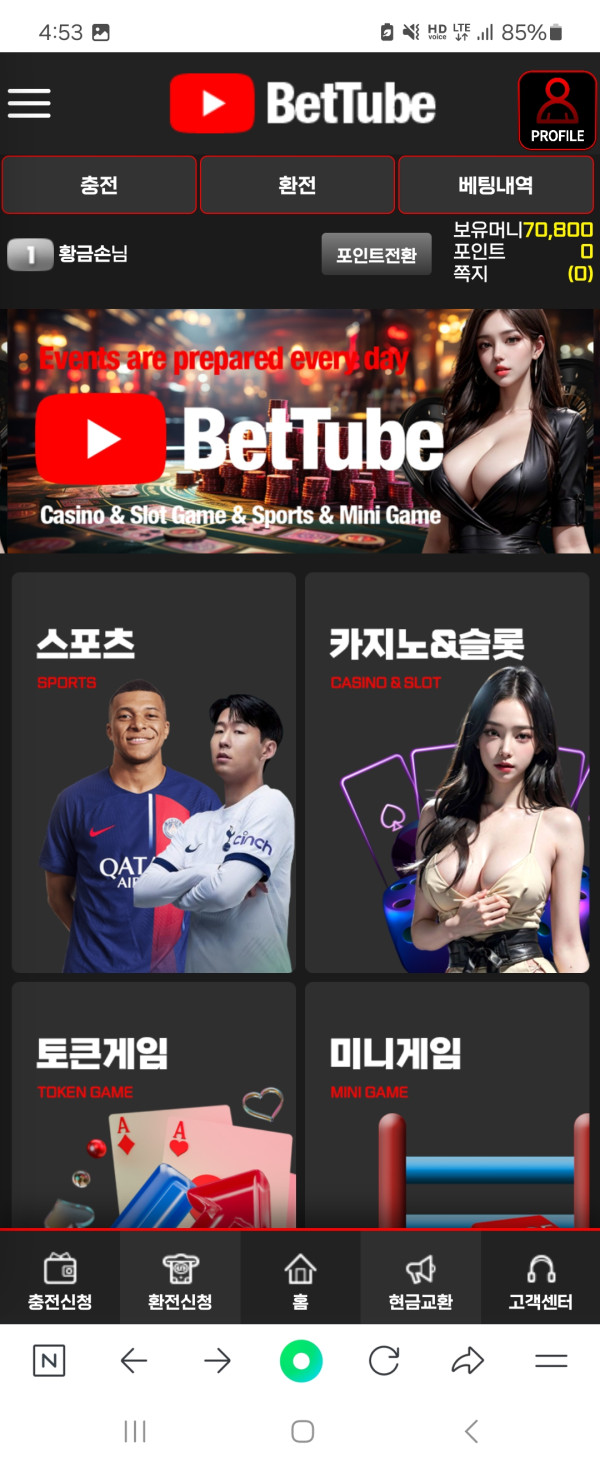Go back with the browser's back arrow

133,1360
